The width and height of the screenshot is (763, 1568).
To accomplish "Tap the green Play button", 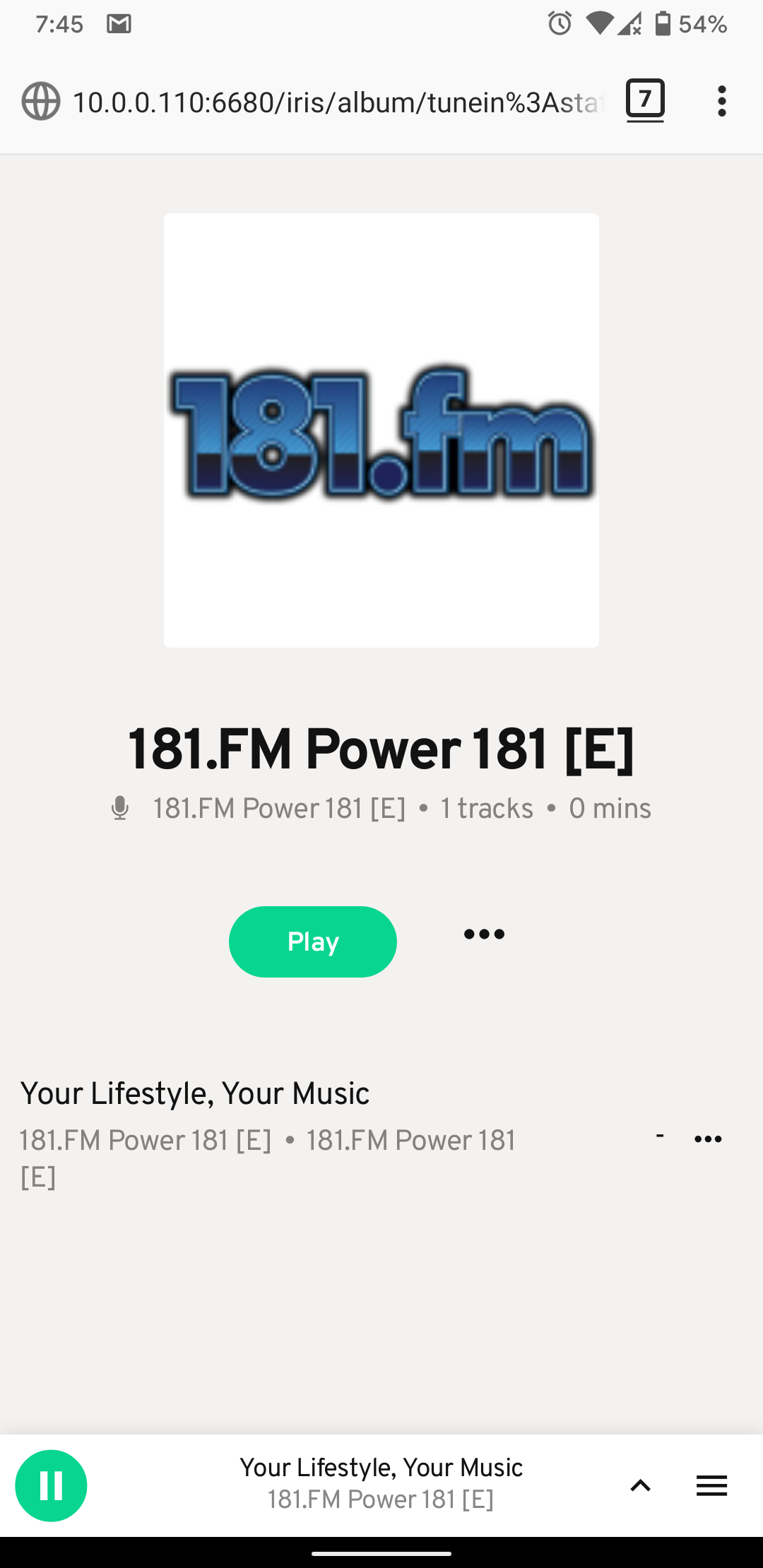I will 312,942.
